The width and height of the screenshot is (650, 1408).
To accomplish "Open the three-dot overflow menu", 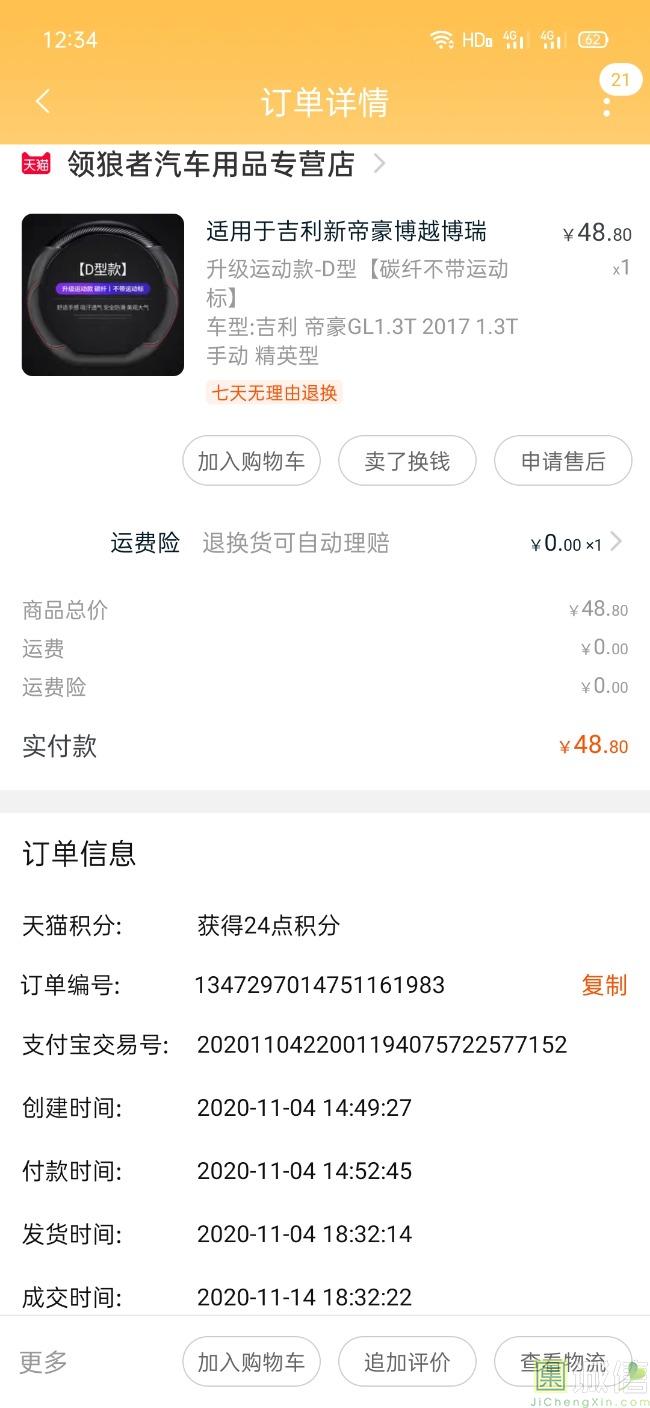I will tap(606, 103).
